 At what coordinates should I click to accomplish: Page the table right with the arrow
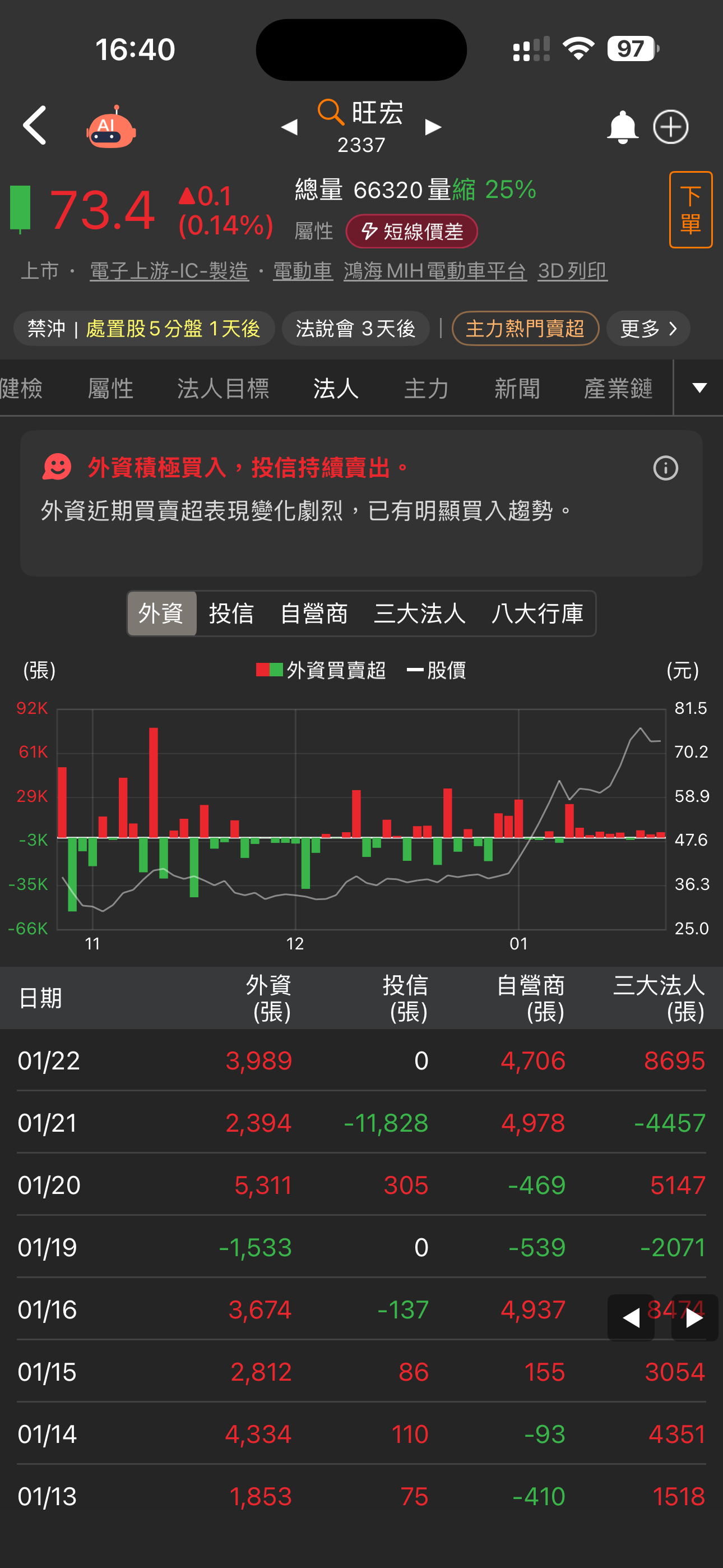[693, 1317]
